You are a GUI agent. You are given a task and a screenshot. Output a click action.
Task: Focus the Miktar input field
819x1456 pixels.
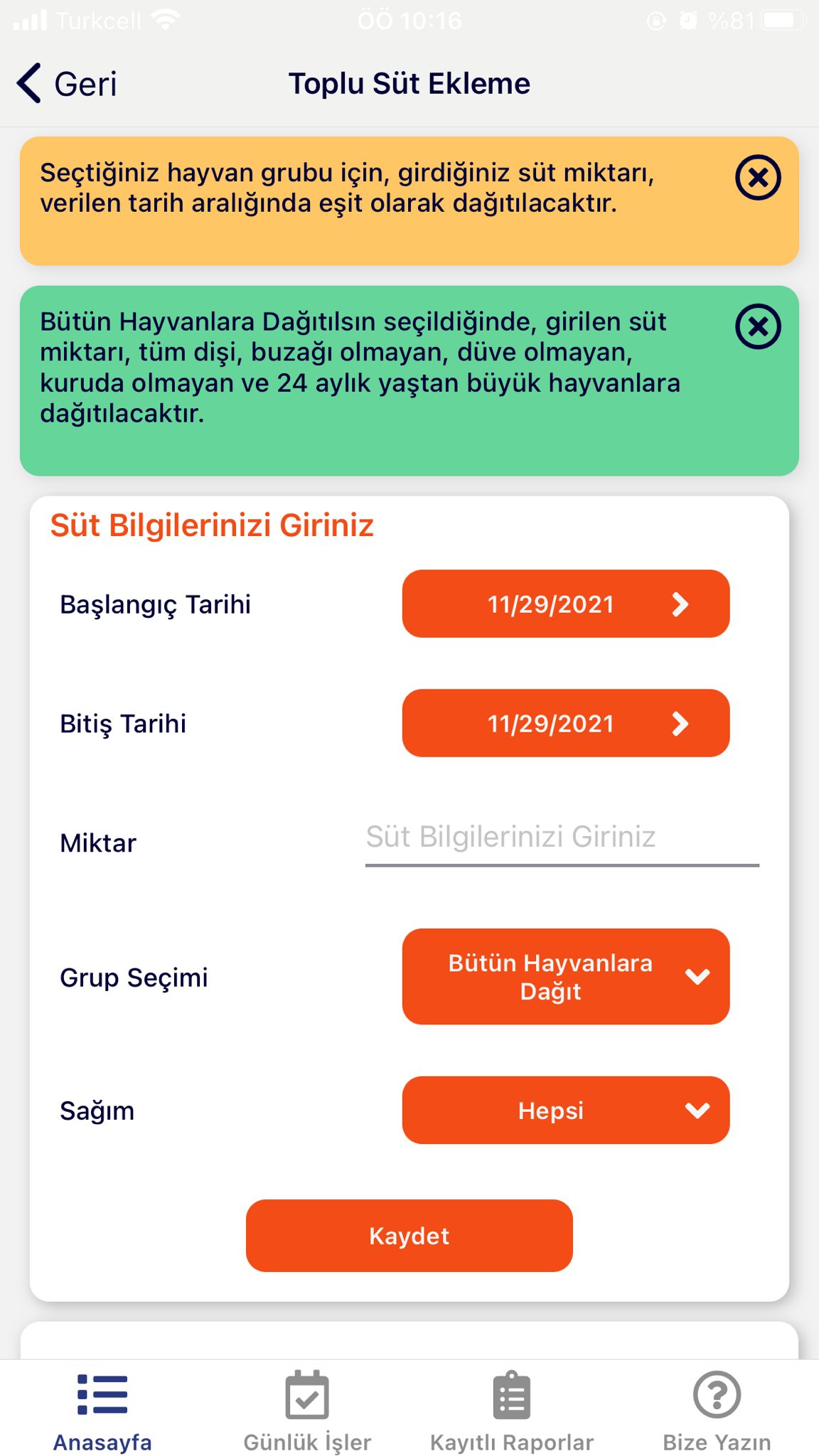click(562, 839)
